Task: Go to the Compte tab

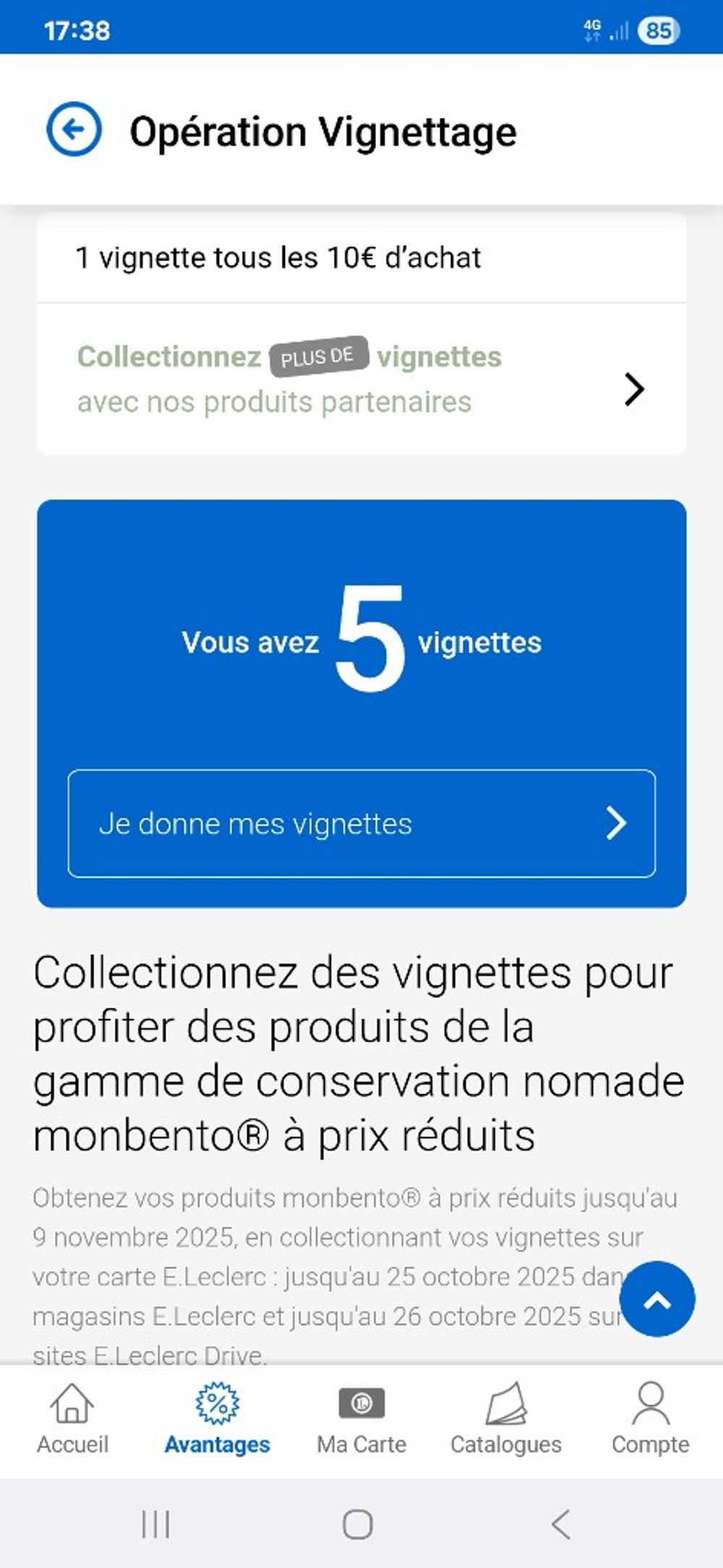Action: coord(650,1418)
